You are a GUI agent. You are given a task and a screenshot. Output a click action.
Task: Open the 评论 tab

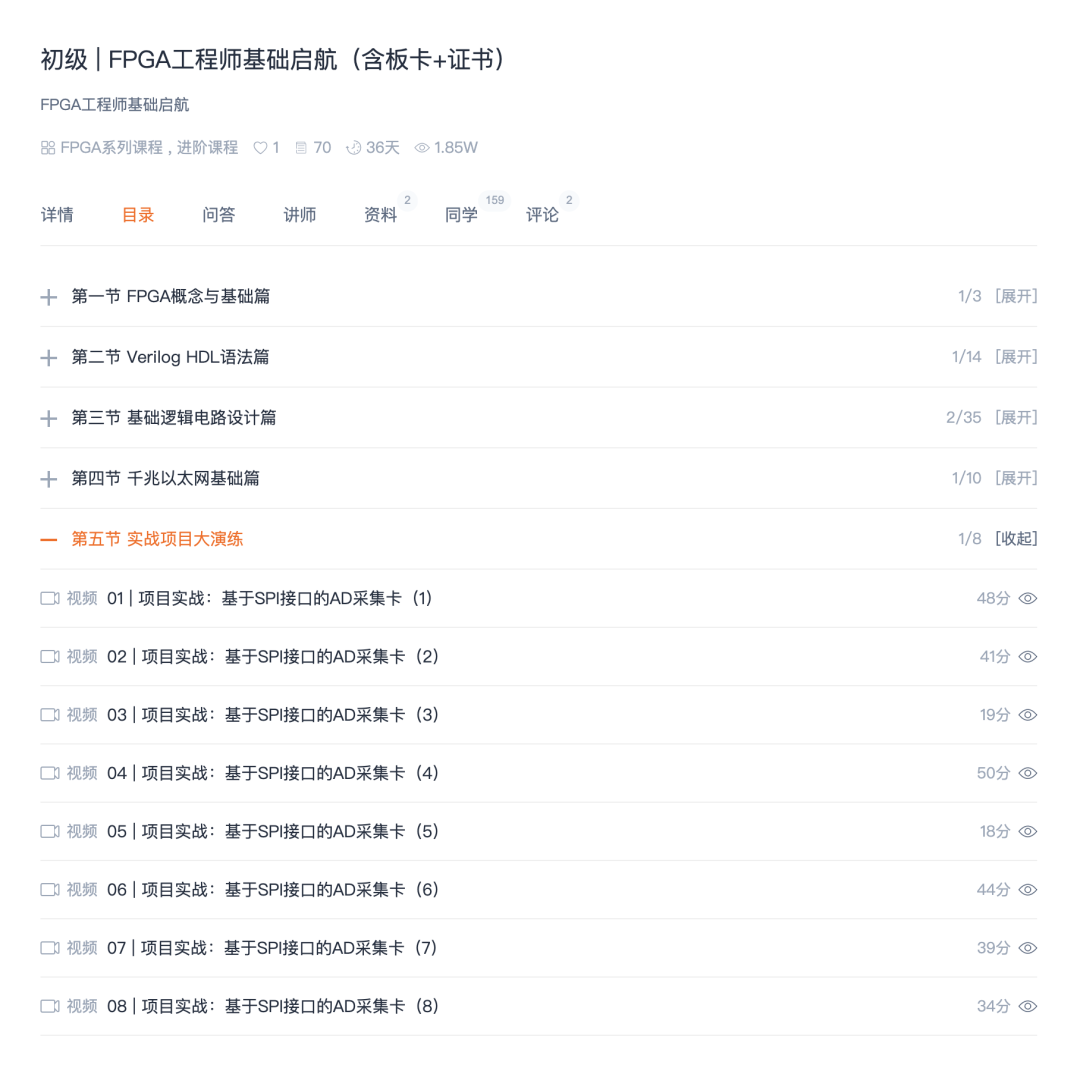542,215
